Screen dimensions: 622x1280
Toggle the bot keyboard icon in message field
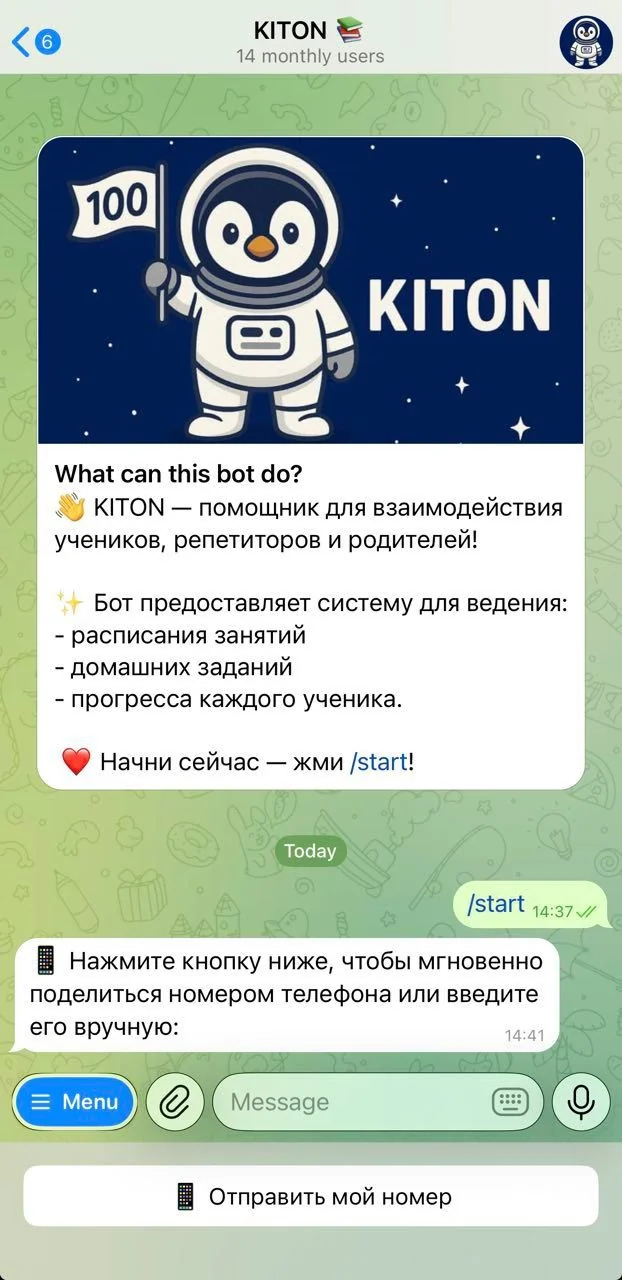coord(510,1102)
